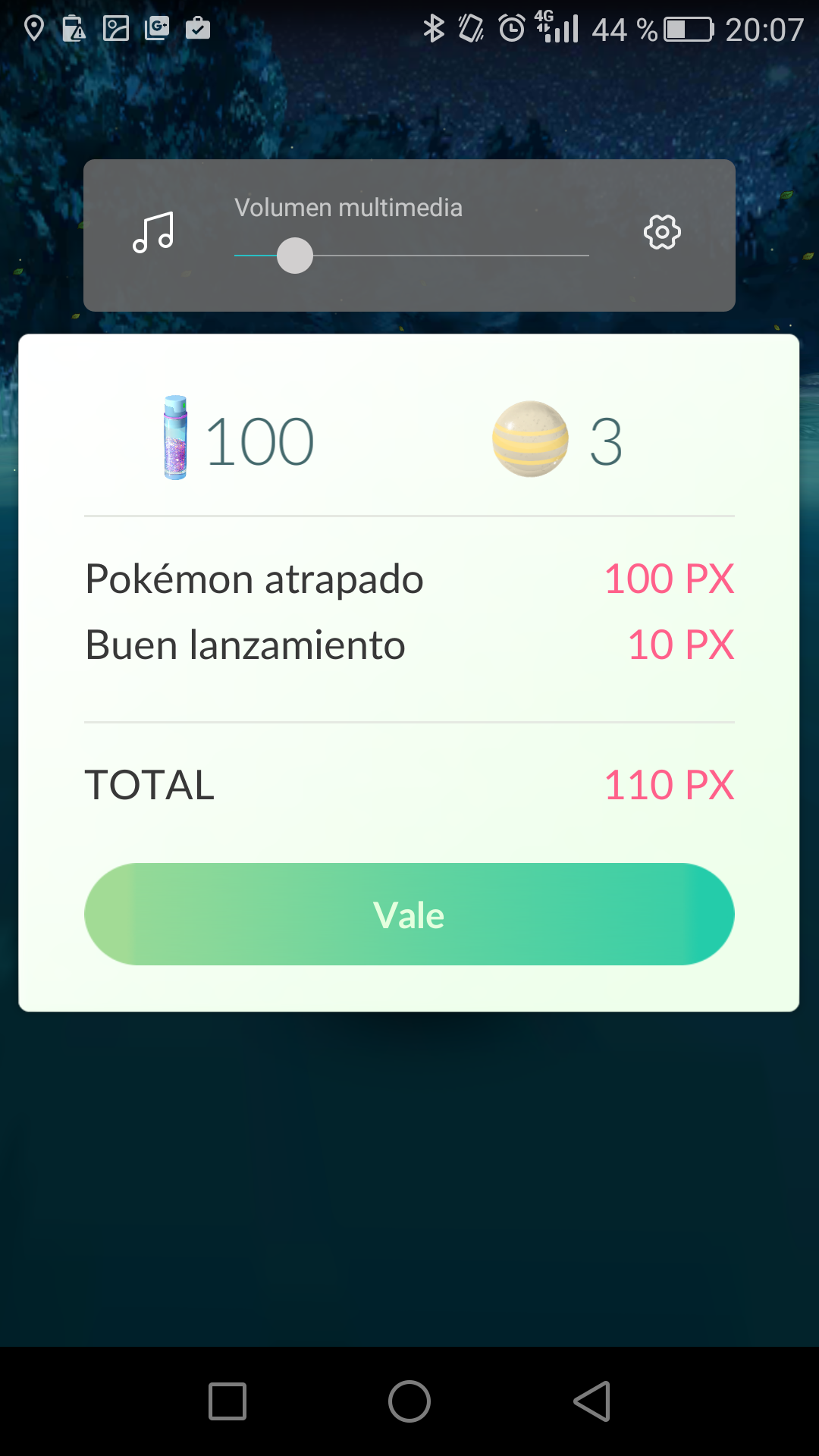Go to the home screen
This screenshot has height=1456, width=819.
409,1401
